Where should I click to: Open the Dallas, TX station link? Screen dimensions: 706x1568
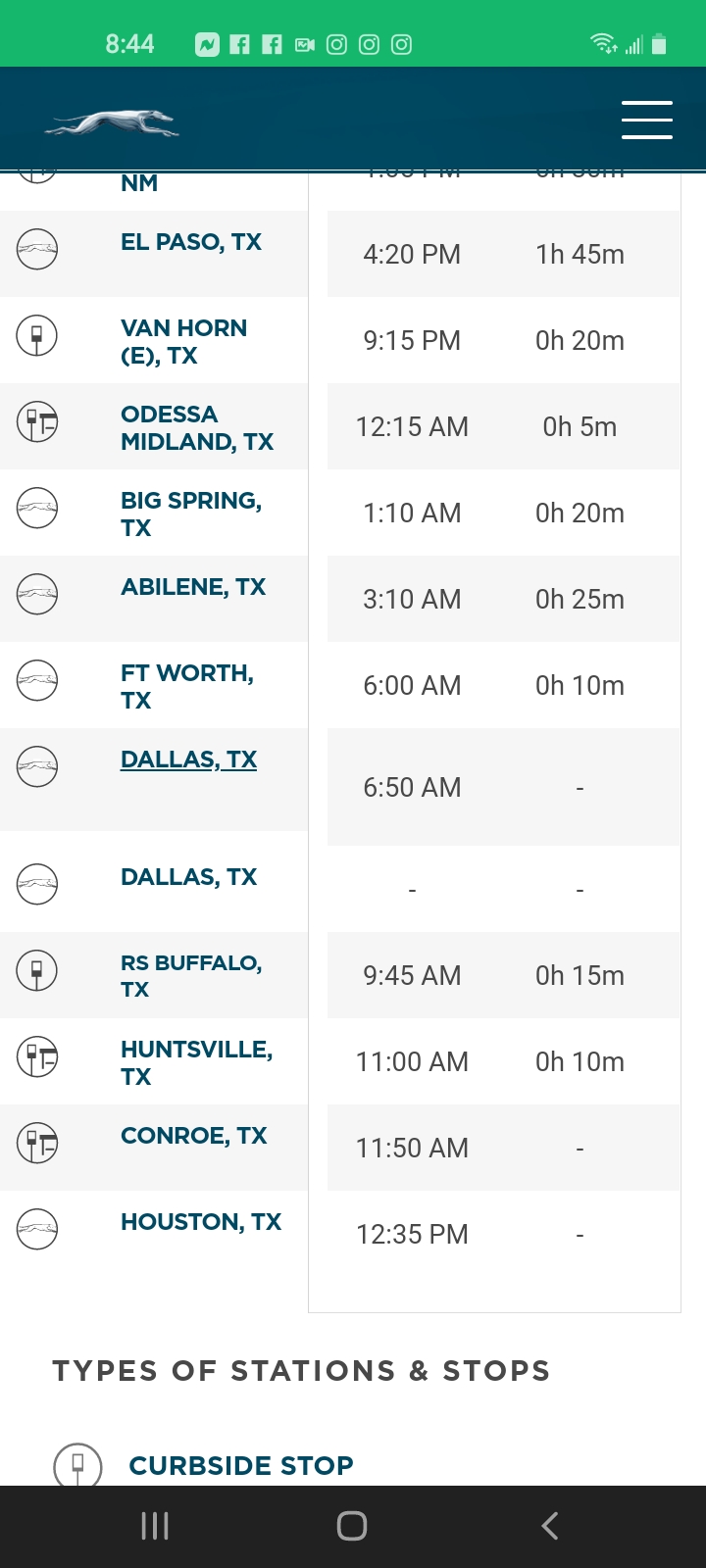[188, 759]
